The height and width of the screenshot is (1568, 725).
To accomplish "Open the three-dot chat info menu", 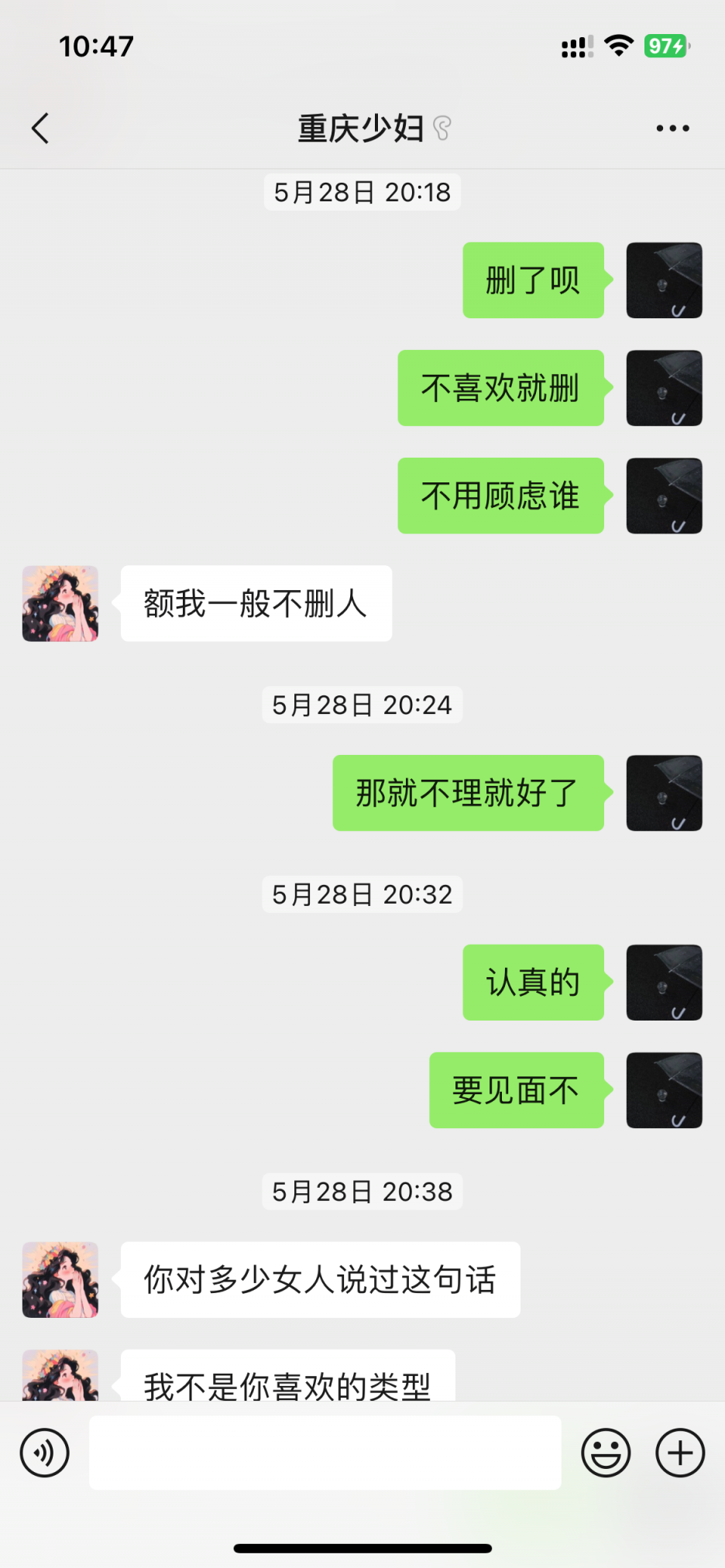I will click(672, 129).
